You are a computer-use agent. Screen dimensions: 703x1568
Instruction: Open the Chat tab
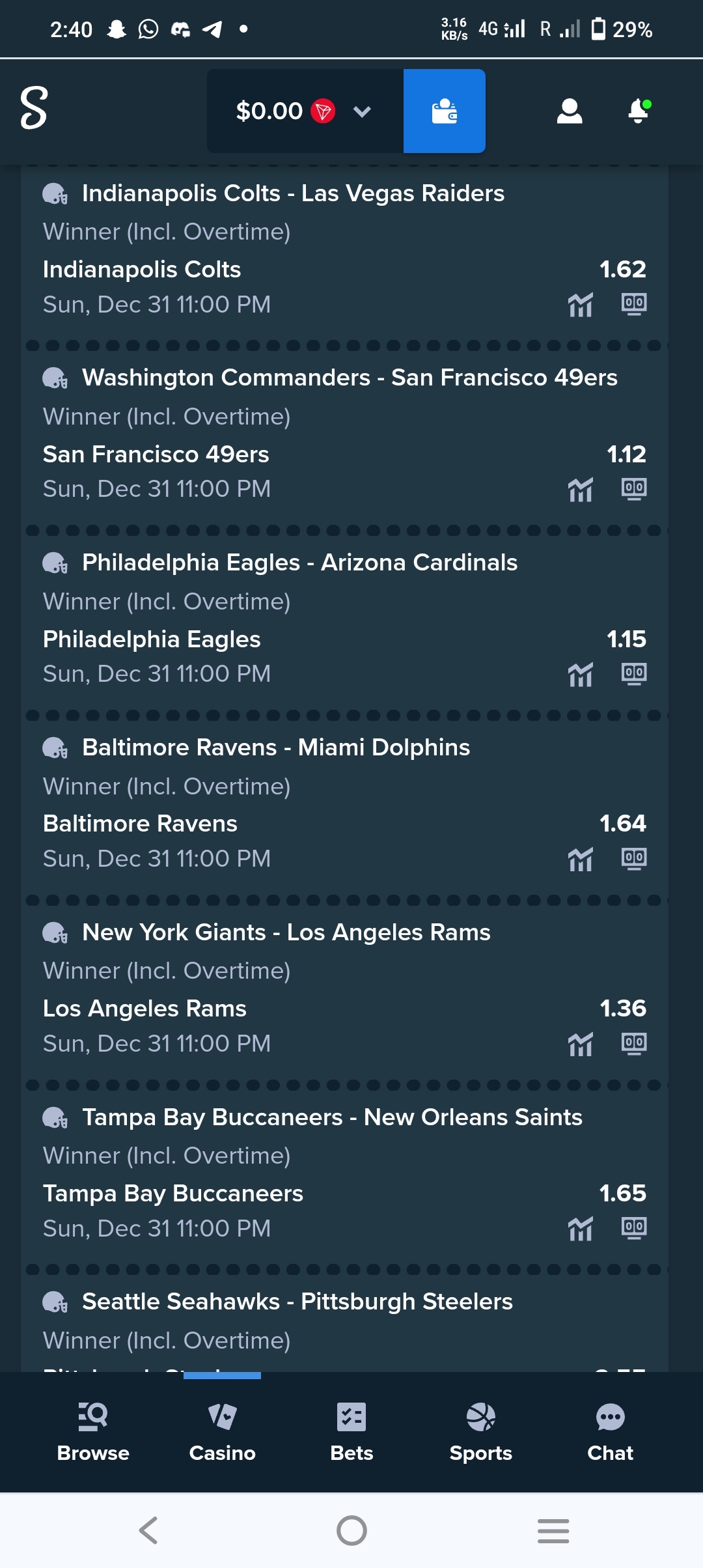coord(610,1432)
